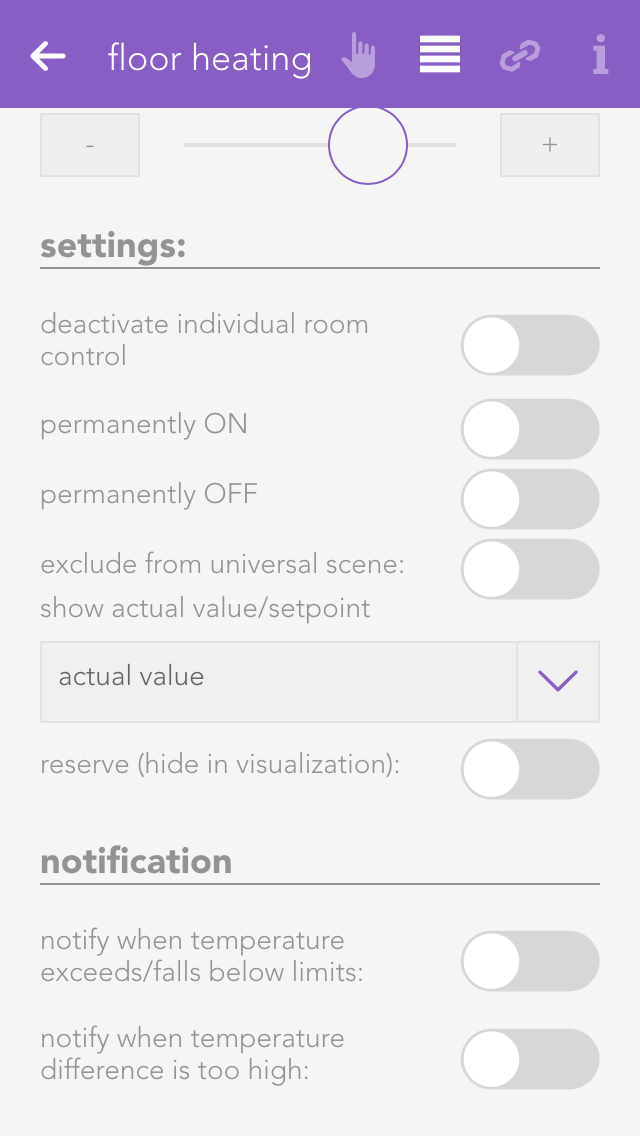
Task: Open the manual control hand icon
Action: click(x=358, y=56)
